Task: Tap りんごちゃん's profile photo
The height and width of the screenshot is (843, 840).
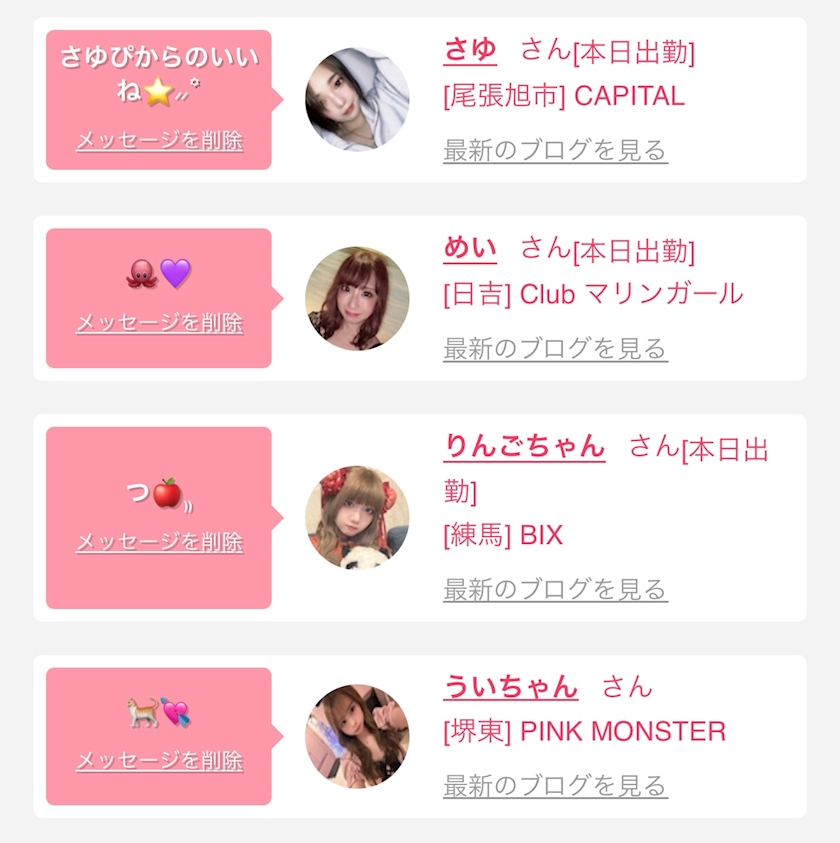Action: point(357,518)
